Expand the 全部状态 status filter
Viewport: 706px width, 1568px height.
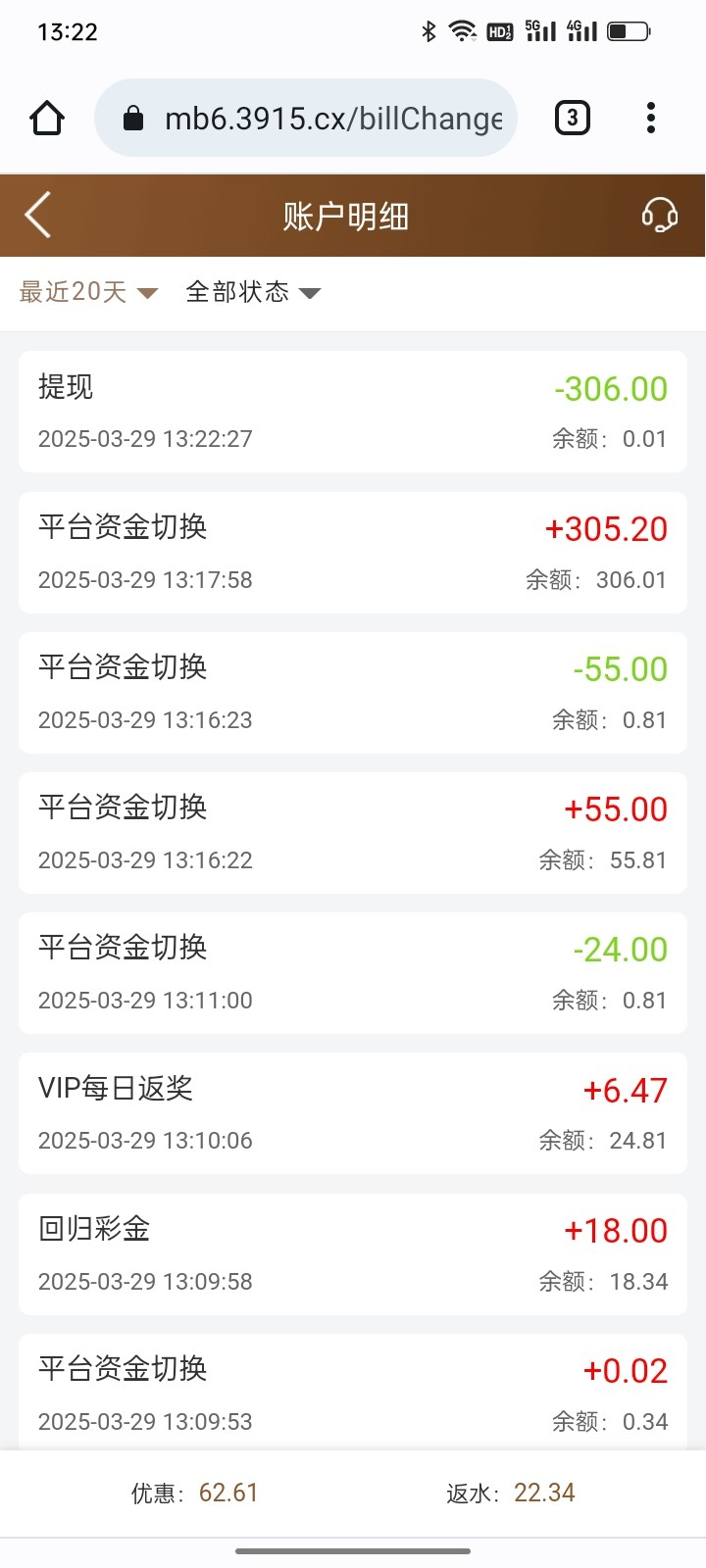pos(253,292)
